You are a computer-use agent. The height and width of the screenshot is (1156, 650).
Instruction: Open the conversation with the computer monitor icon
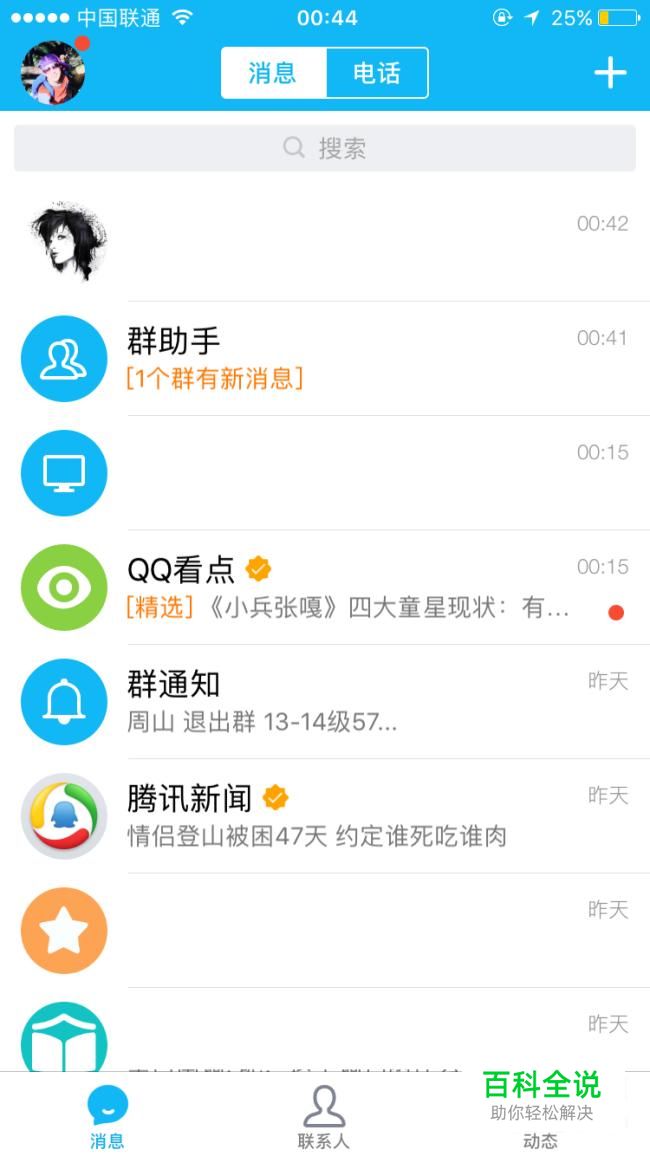325,473
